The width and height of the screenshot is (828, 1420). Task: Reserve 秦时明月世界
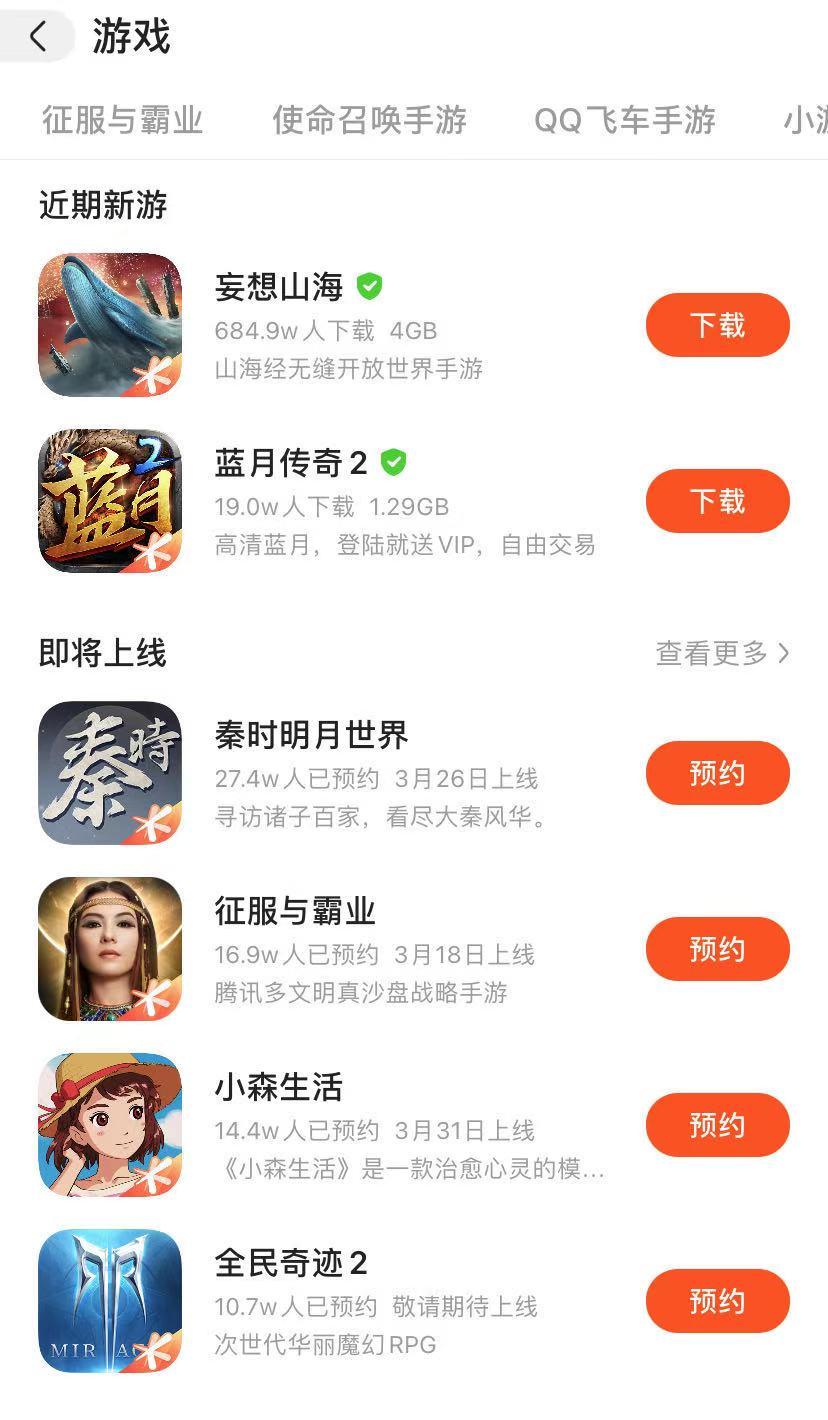717,773
